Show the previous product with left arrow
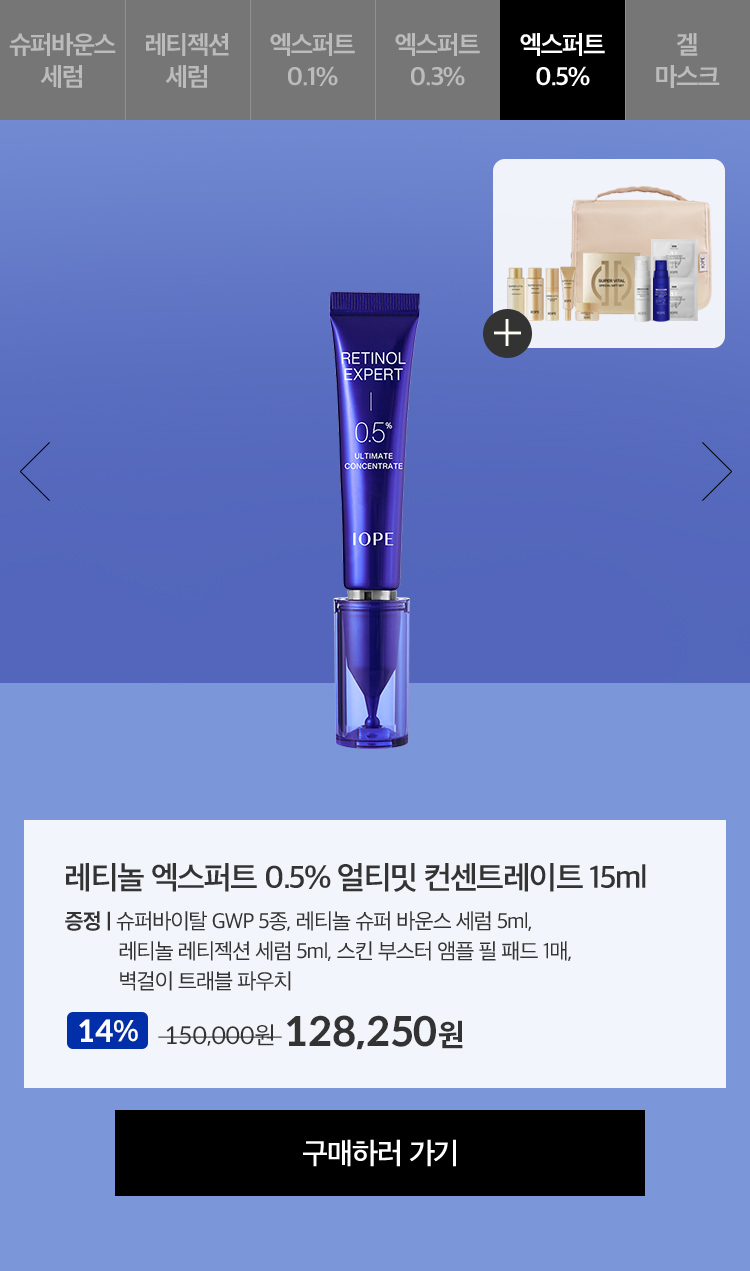This screenshot has width=750, height=1271. (x=35, y=471)
